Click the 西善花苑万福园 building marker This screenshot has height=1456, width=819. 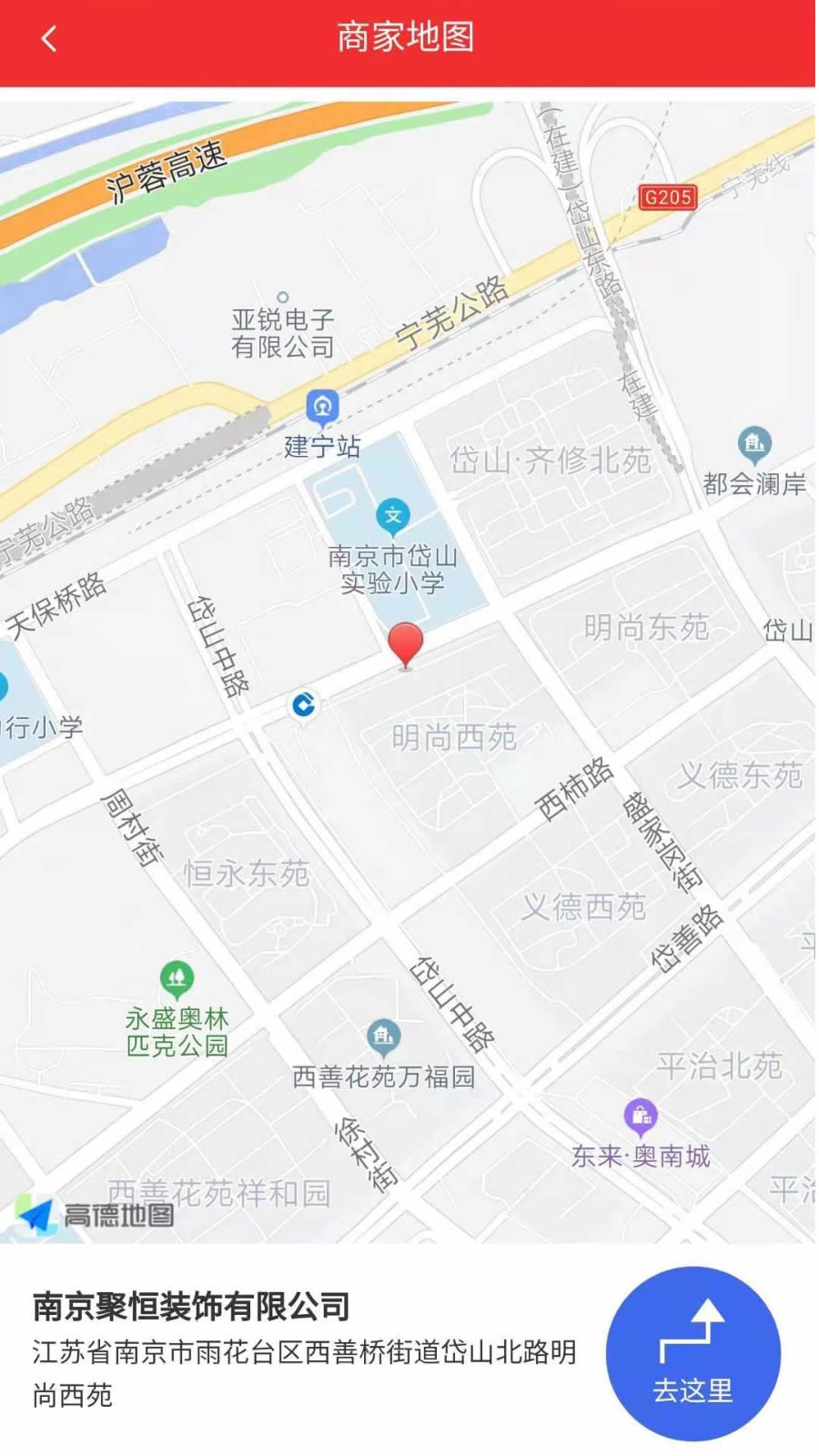[381, 1036]
